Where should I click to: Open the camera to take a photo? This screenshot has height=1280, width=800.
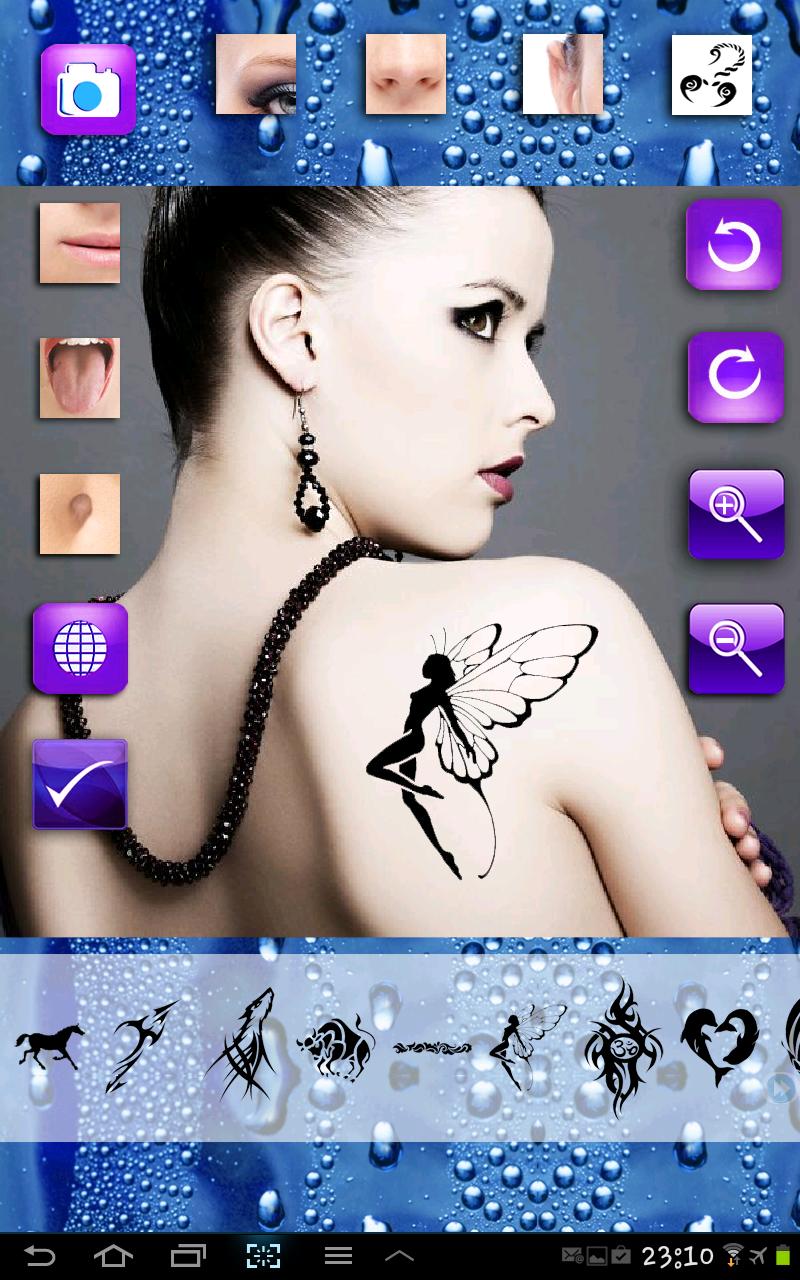pyautogui.click(x=88, y=90)
